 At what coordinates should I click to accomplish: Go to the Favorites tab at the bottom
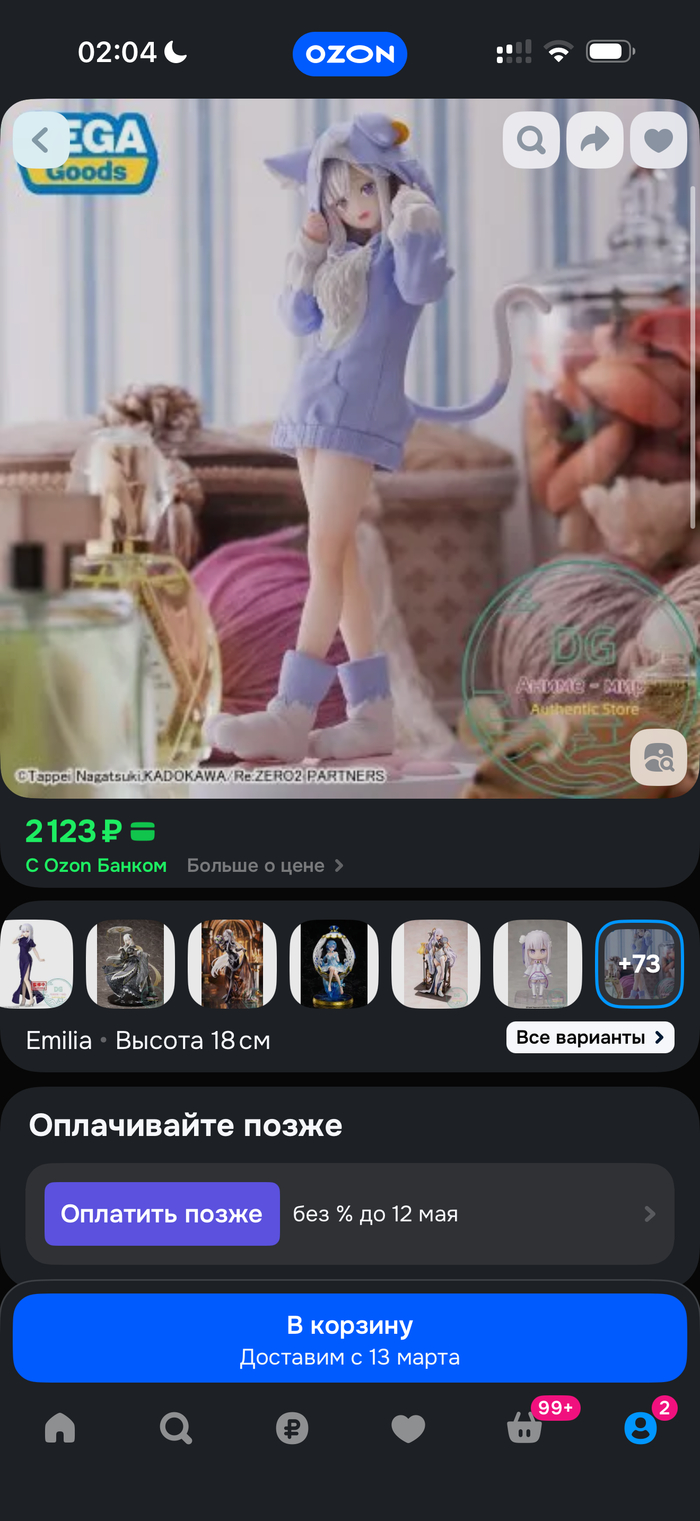(408, 1428)
